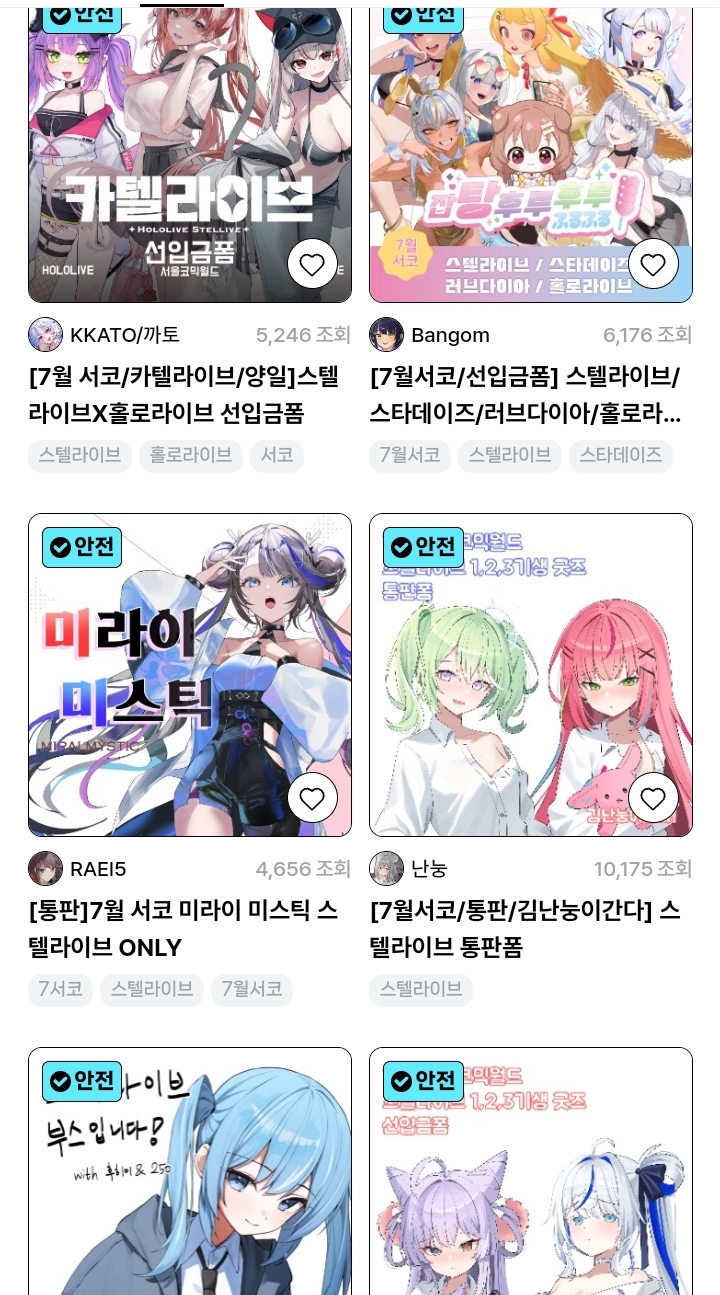This screenshot has height=1295, width=720.
Task: Select the 7서코 tag chip
Action: [x=60, y=990]
